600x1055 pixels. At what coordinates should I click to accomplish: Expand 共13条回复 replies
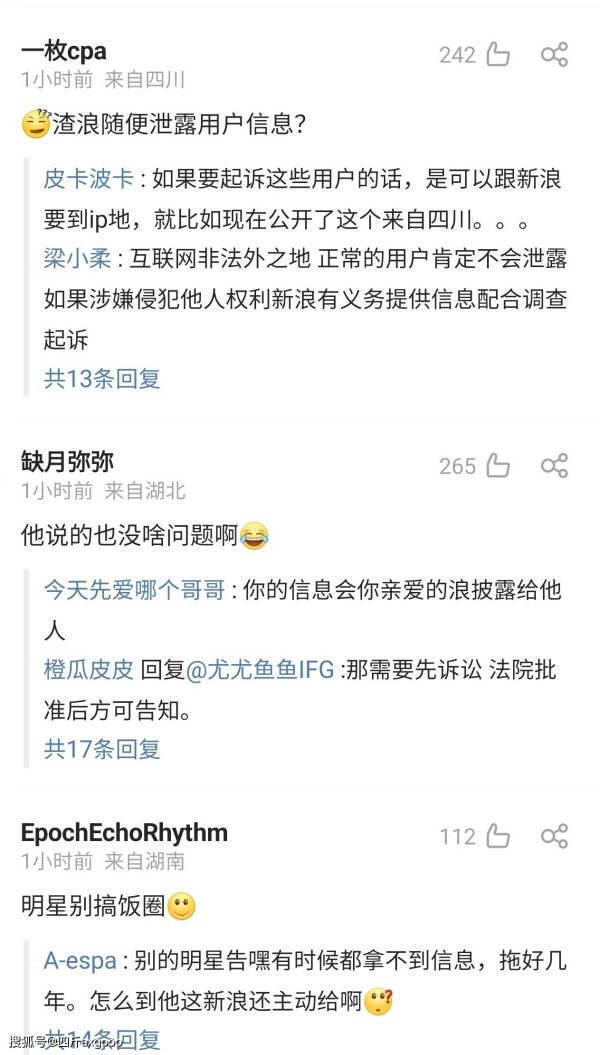(x=102, y=379)
